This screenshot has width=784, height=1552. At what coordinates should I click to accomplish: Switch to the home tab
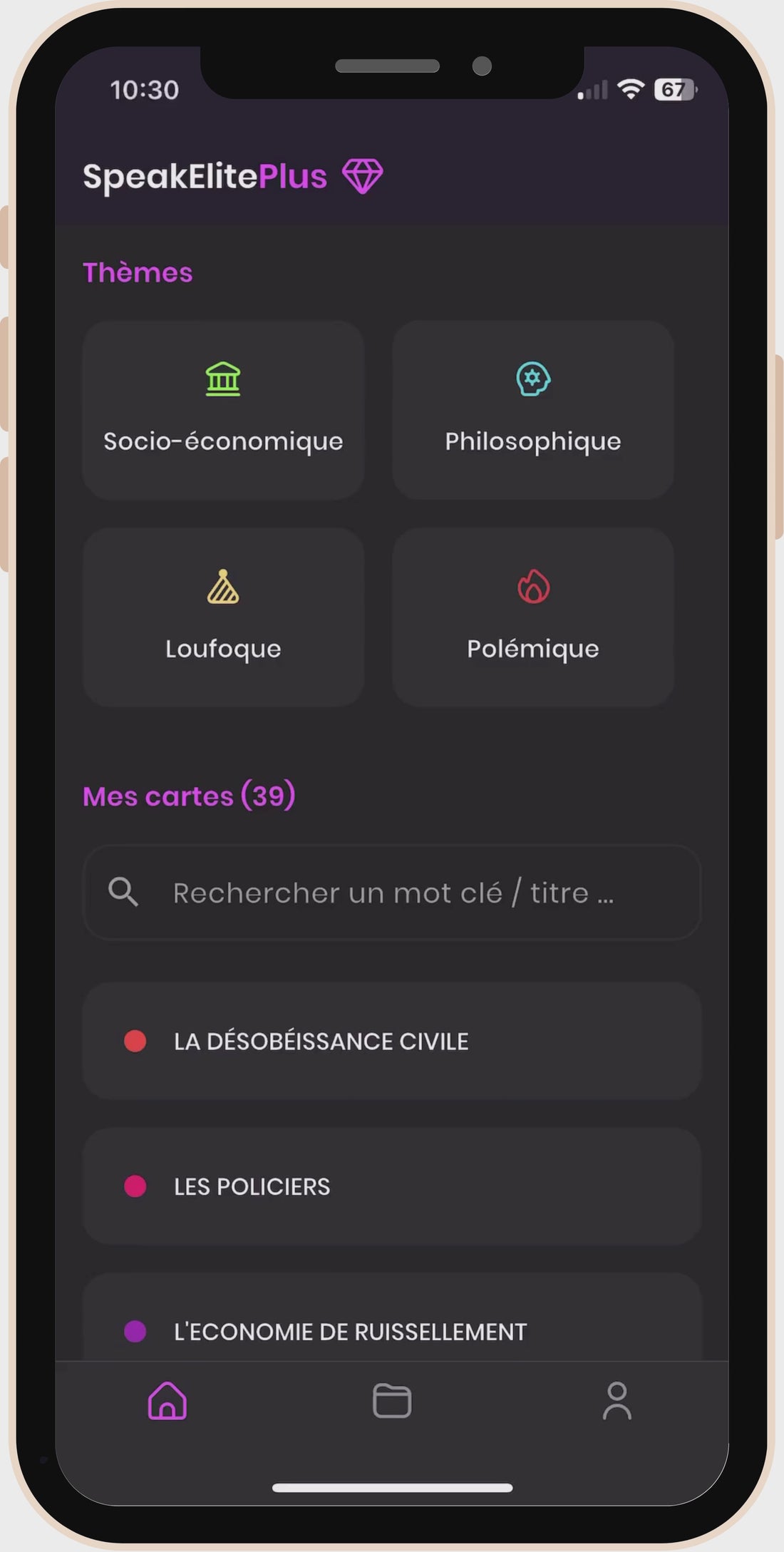tap(167, 1401)
